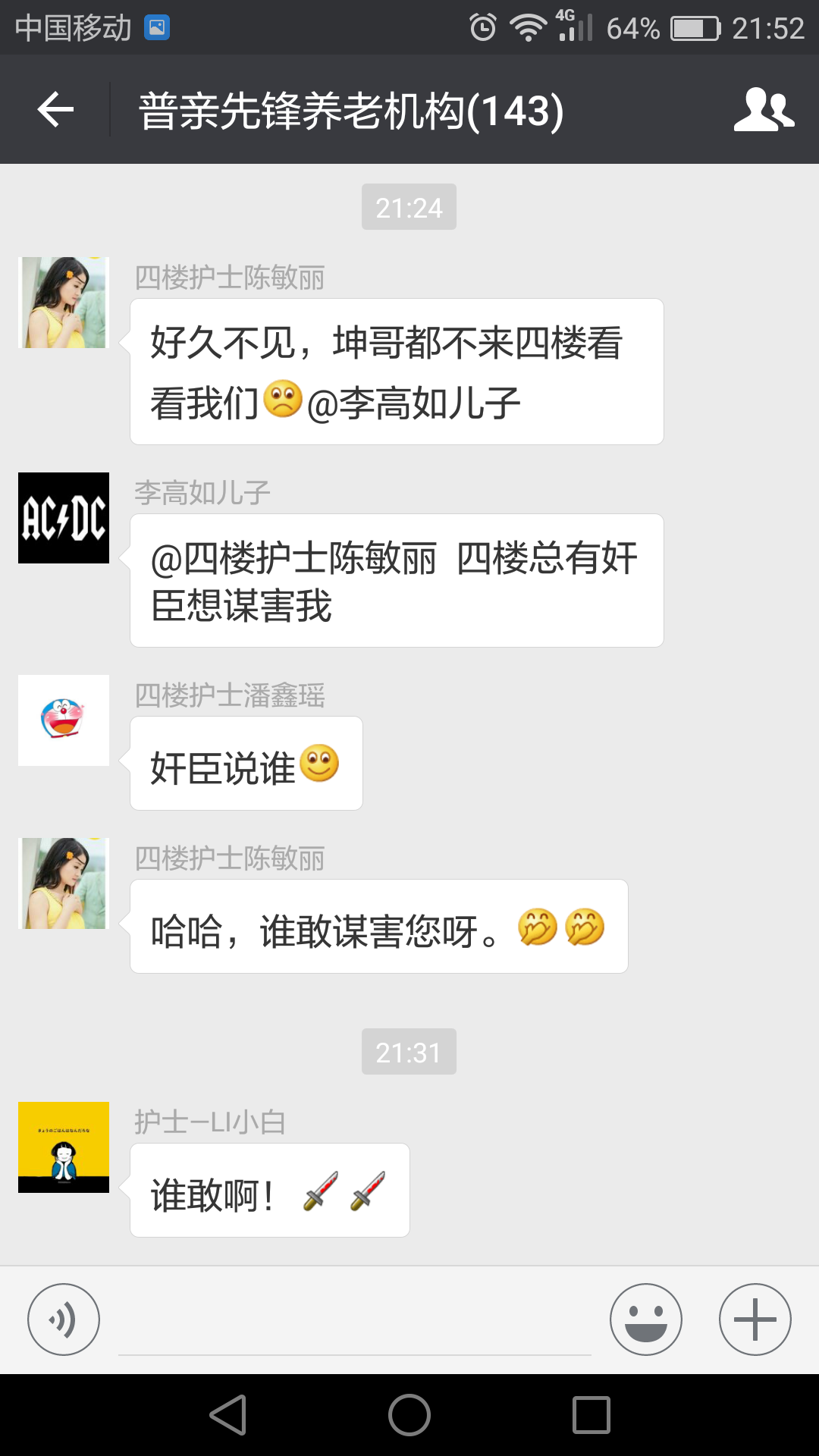Go back from the group chat
The width and height of the screenshot is (819, 1456).
coord(55,110)
